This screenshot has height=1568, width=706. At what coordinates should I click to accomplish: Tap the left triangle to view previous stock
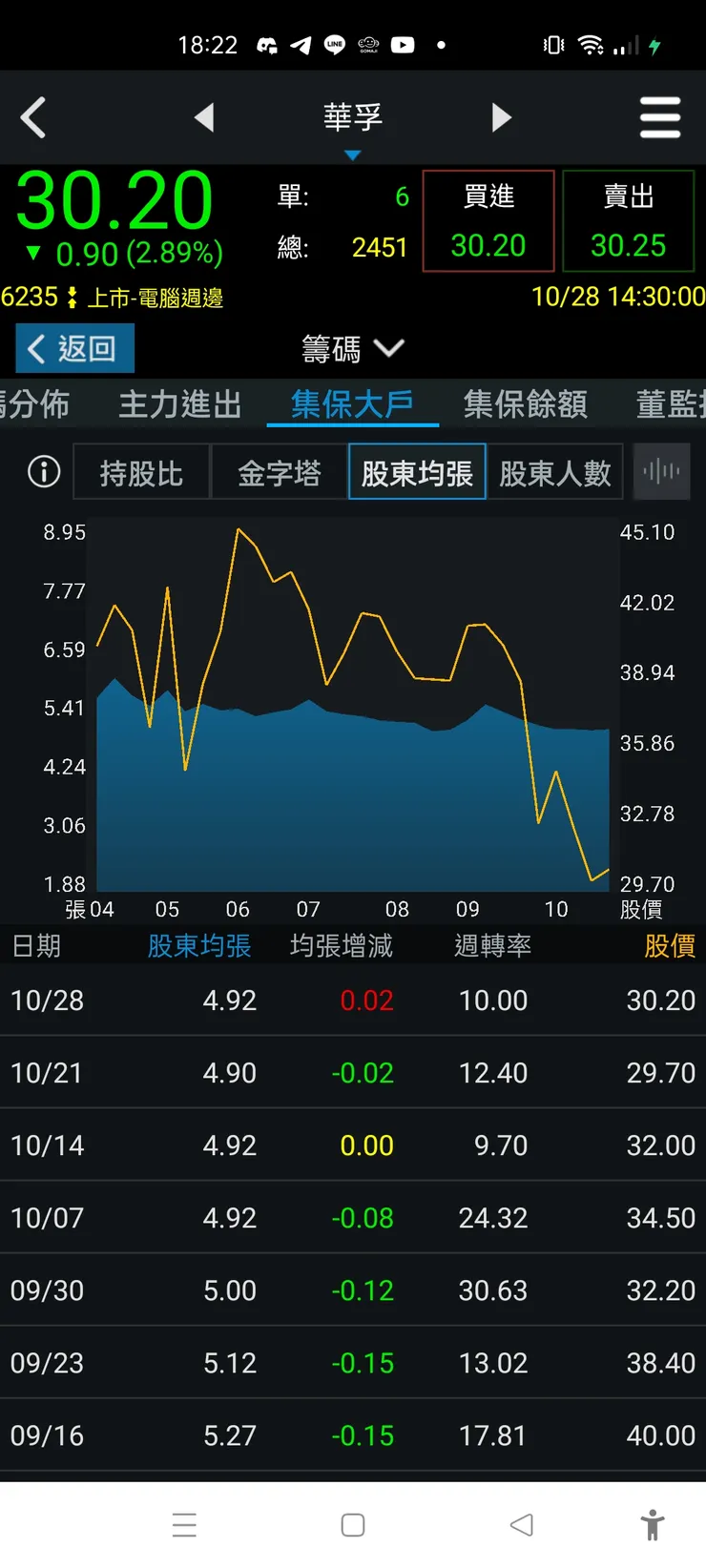205,116
